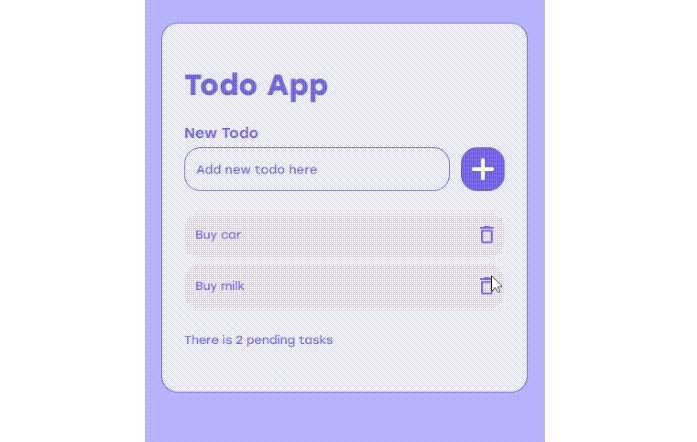The width and height of the screenshot is (697, 442).
Task: Delete the Buy milk todo
Action: pyautogui.click(x=485, y=286)
